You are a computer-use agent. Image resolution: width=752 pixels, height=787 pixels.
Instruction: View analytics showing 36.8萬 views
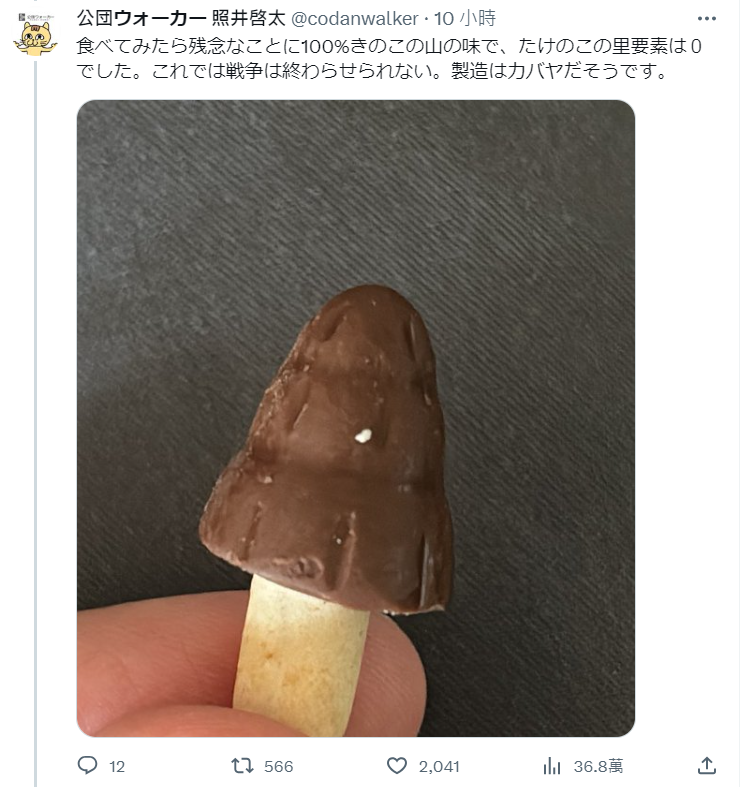point(552,765)
